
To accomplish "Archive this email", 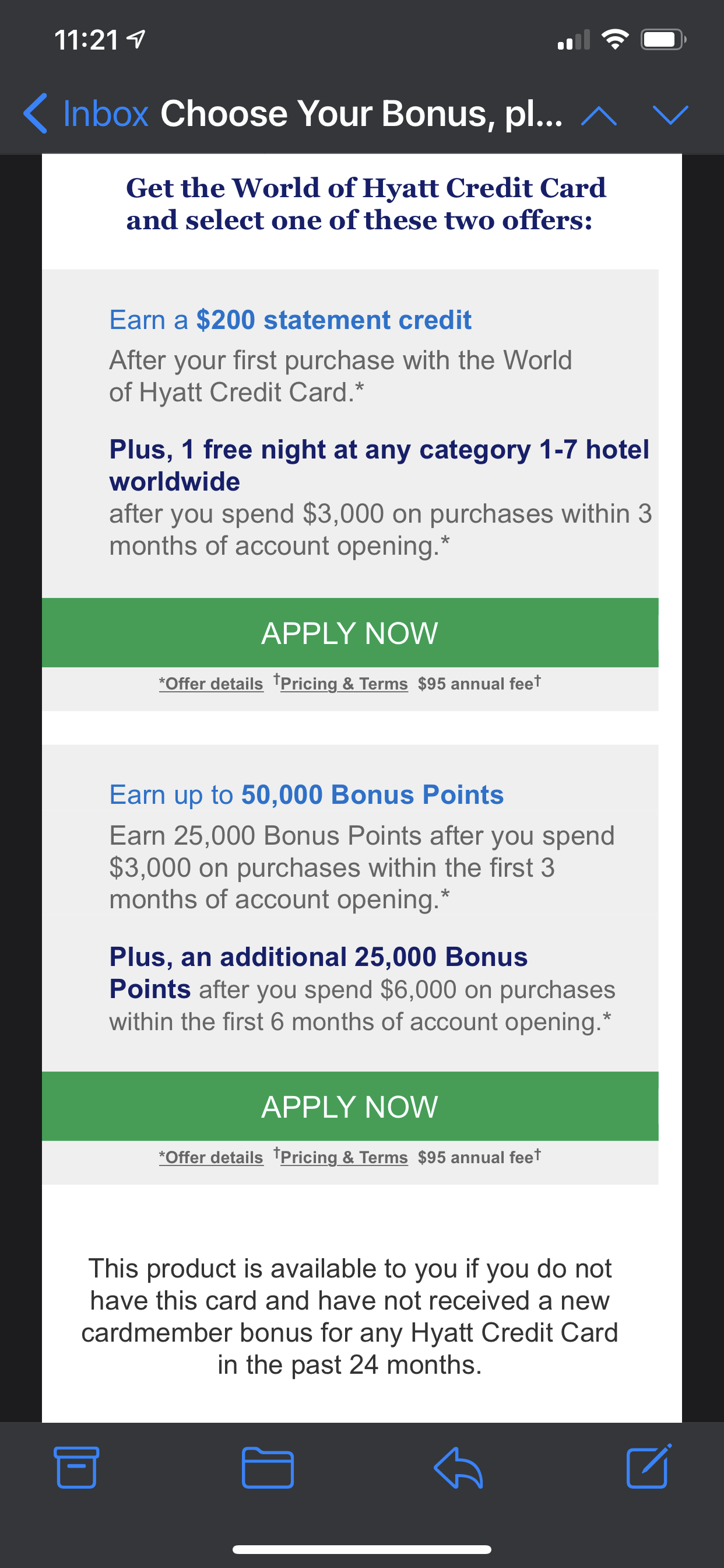I will point(77,1468).
